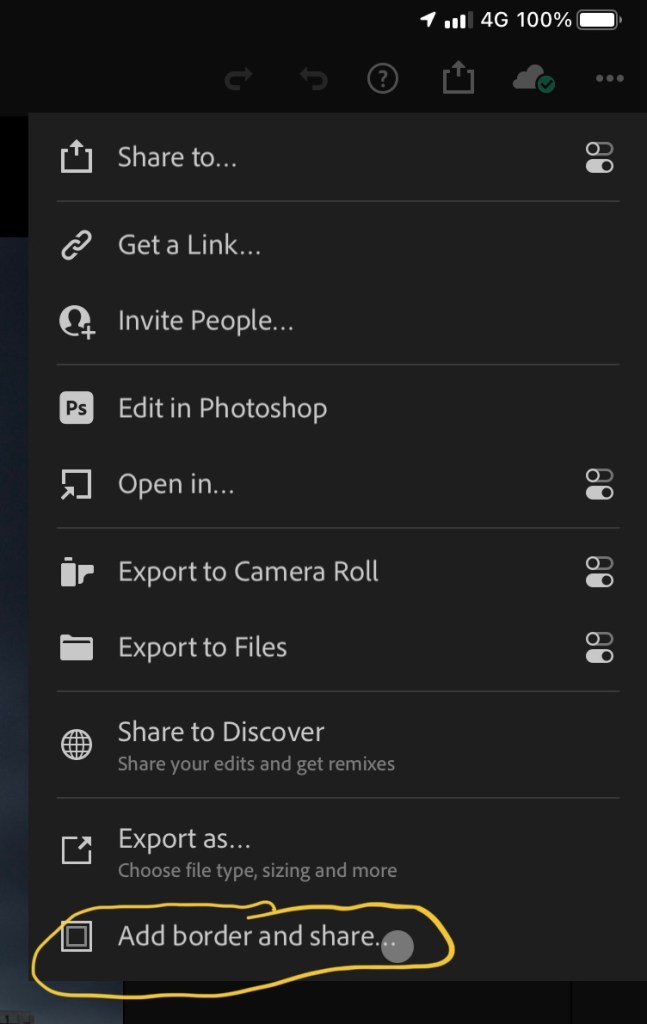Tap the redo arrow icon
The height and width of the screenshot is (1024, 647).
pos(240,80)
